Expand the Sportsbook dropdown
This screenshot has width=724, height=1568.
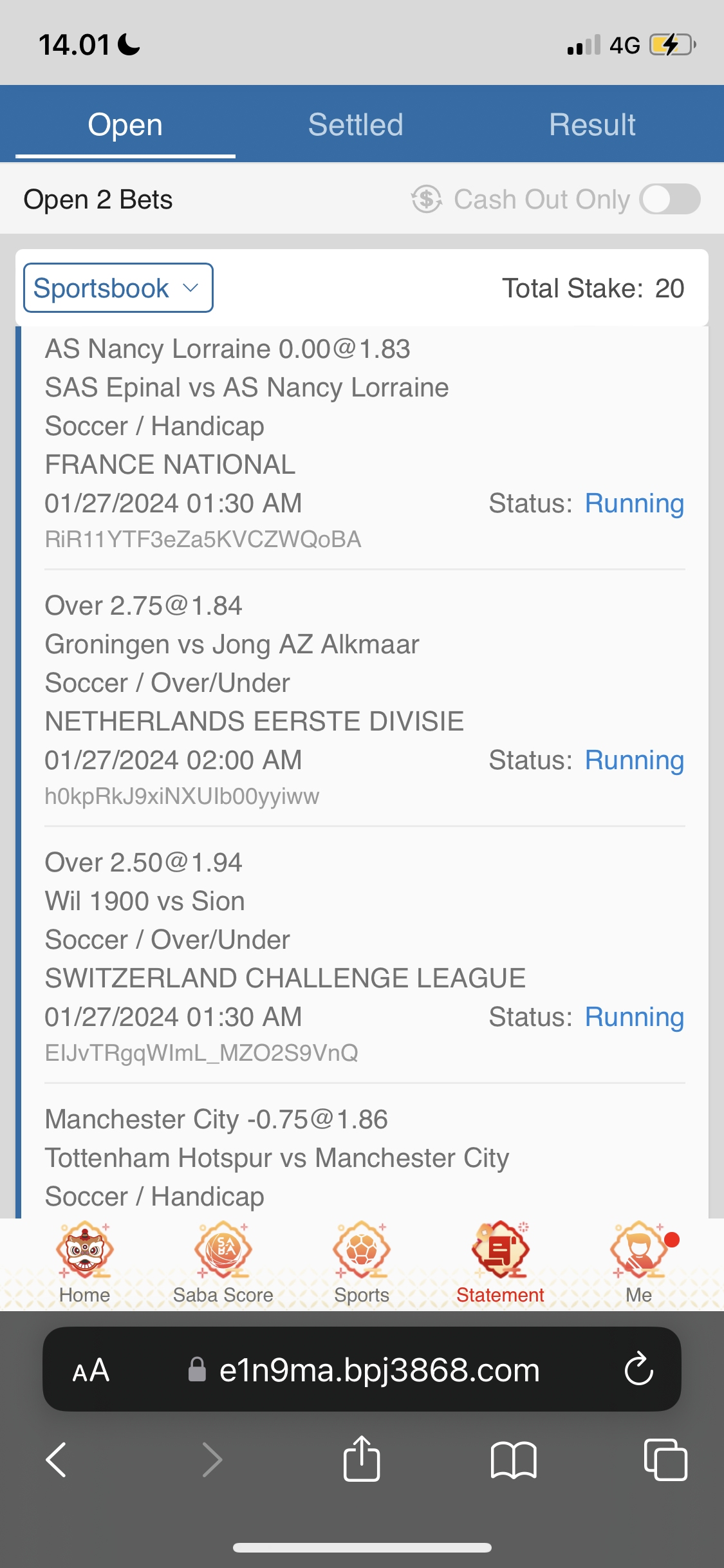pyautogui.click(x=118, y=288)
